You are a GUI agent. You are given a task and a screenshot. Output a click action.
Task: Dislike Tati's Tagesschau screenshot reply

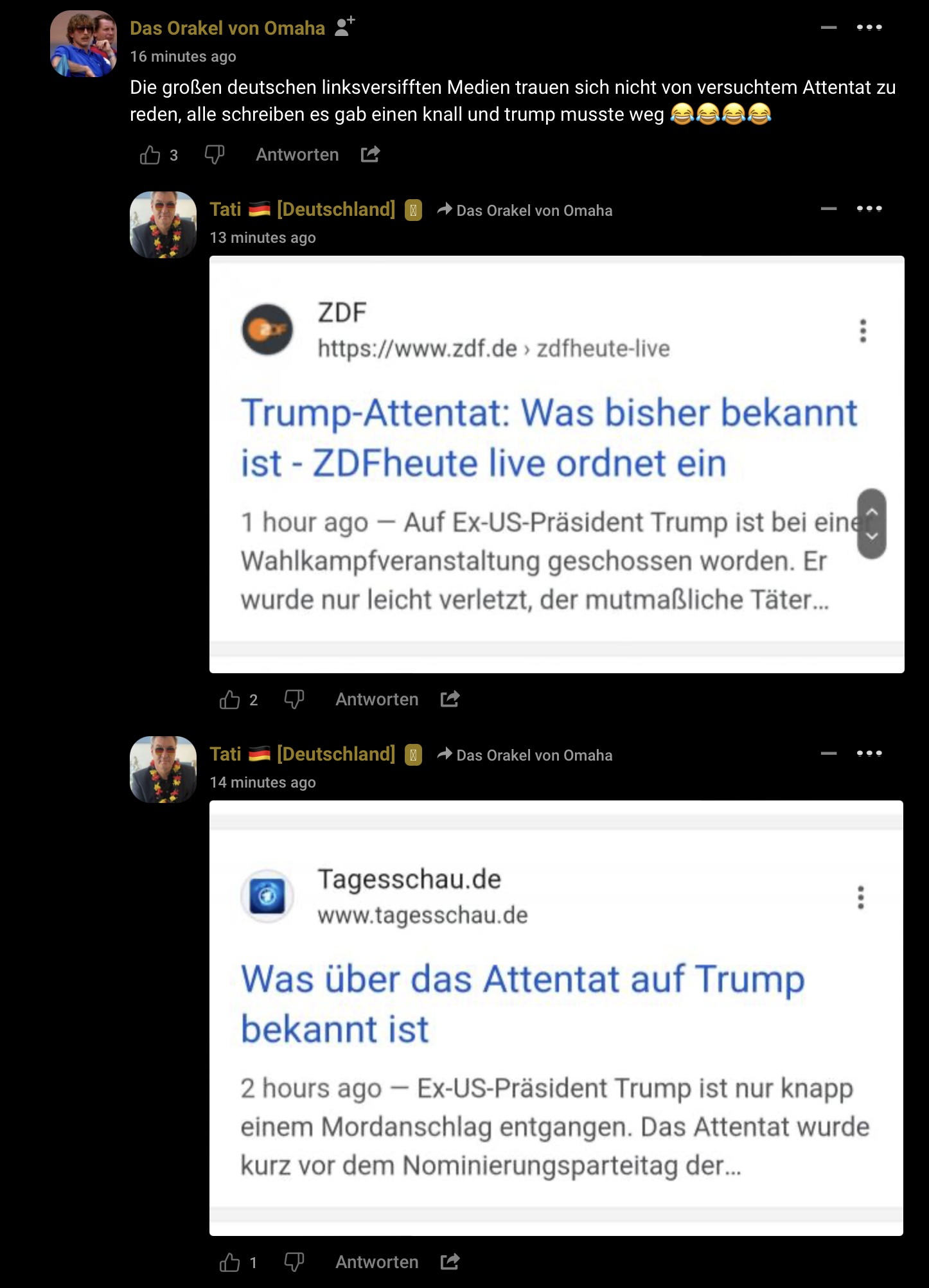tap(294, 1262)
